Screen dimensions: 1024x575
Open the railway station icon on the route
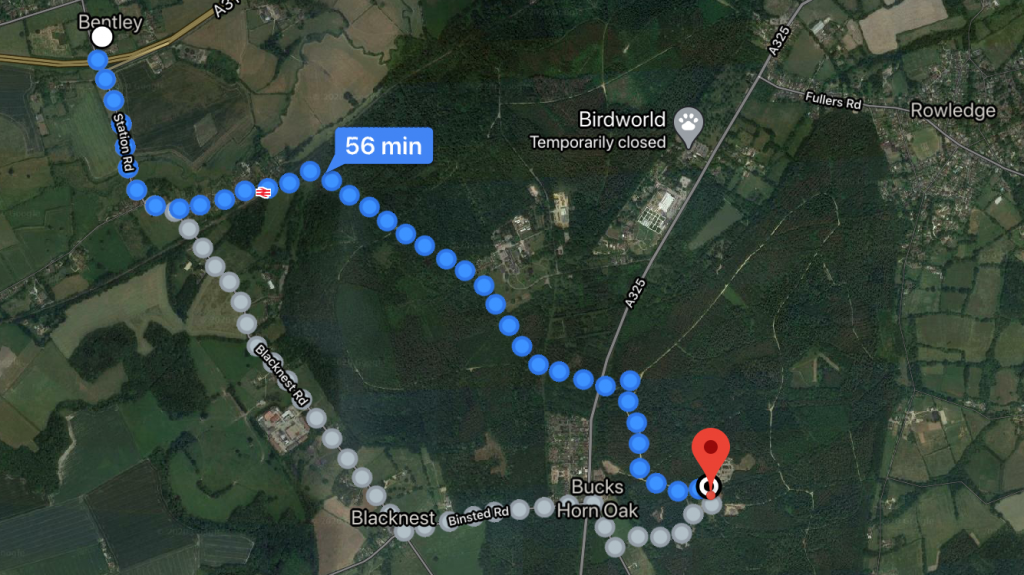pyautogui.click(x=265, y=190)
